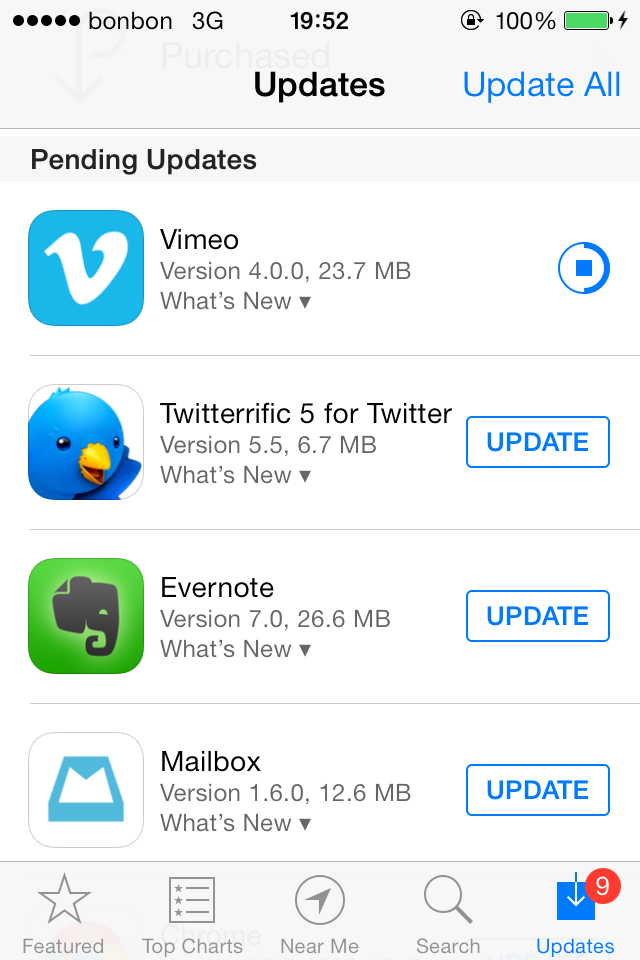This screenshot has height=960, width=640.
Task: Open the Vimeo app icon
Action: point(86,268)
